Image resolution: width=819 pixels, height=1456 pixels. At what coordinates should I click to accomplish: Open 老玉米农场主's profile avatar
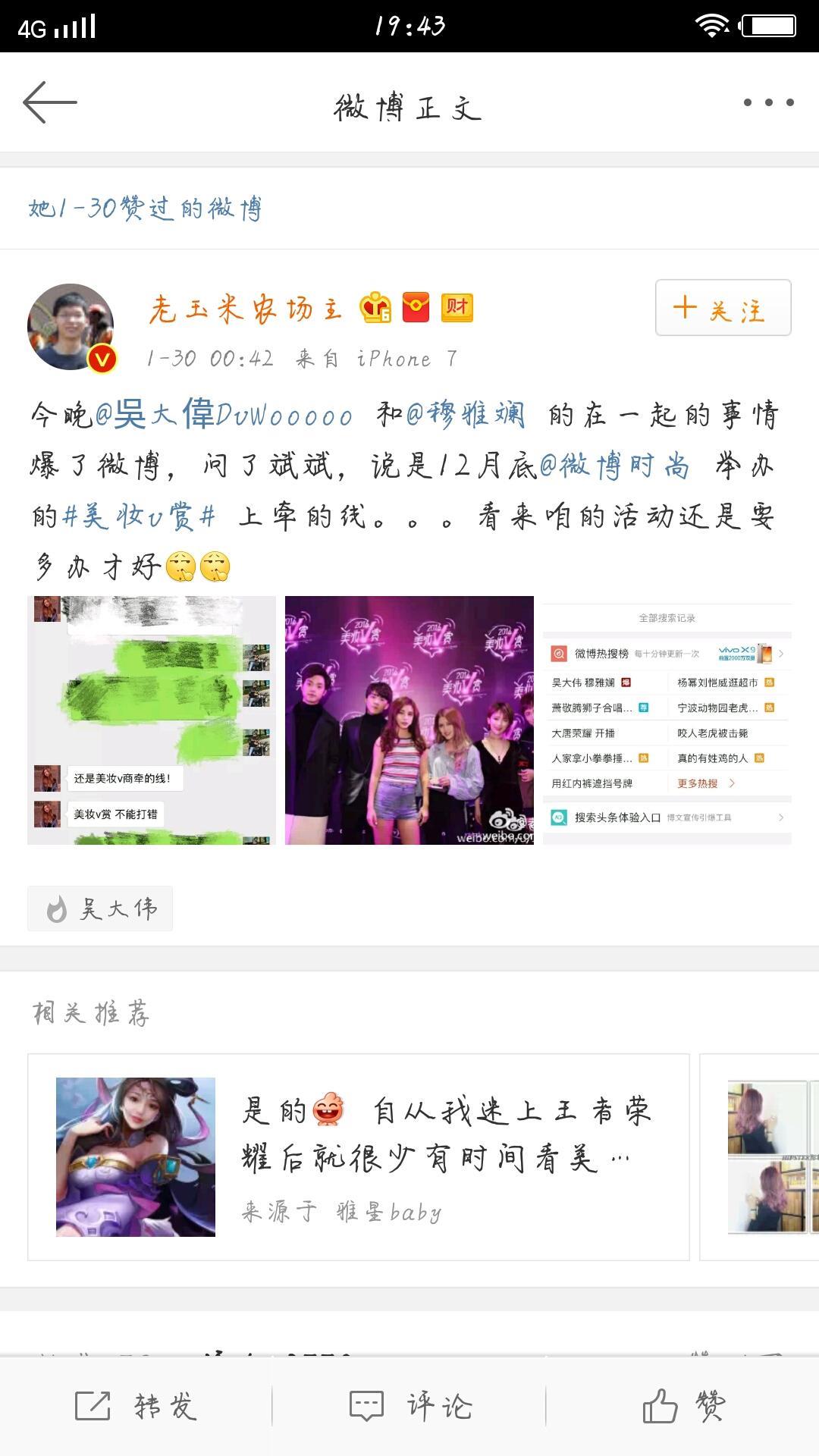[71, 327]
